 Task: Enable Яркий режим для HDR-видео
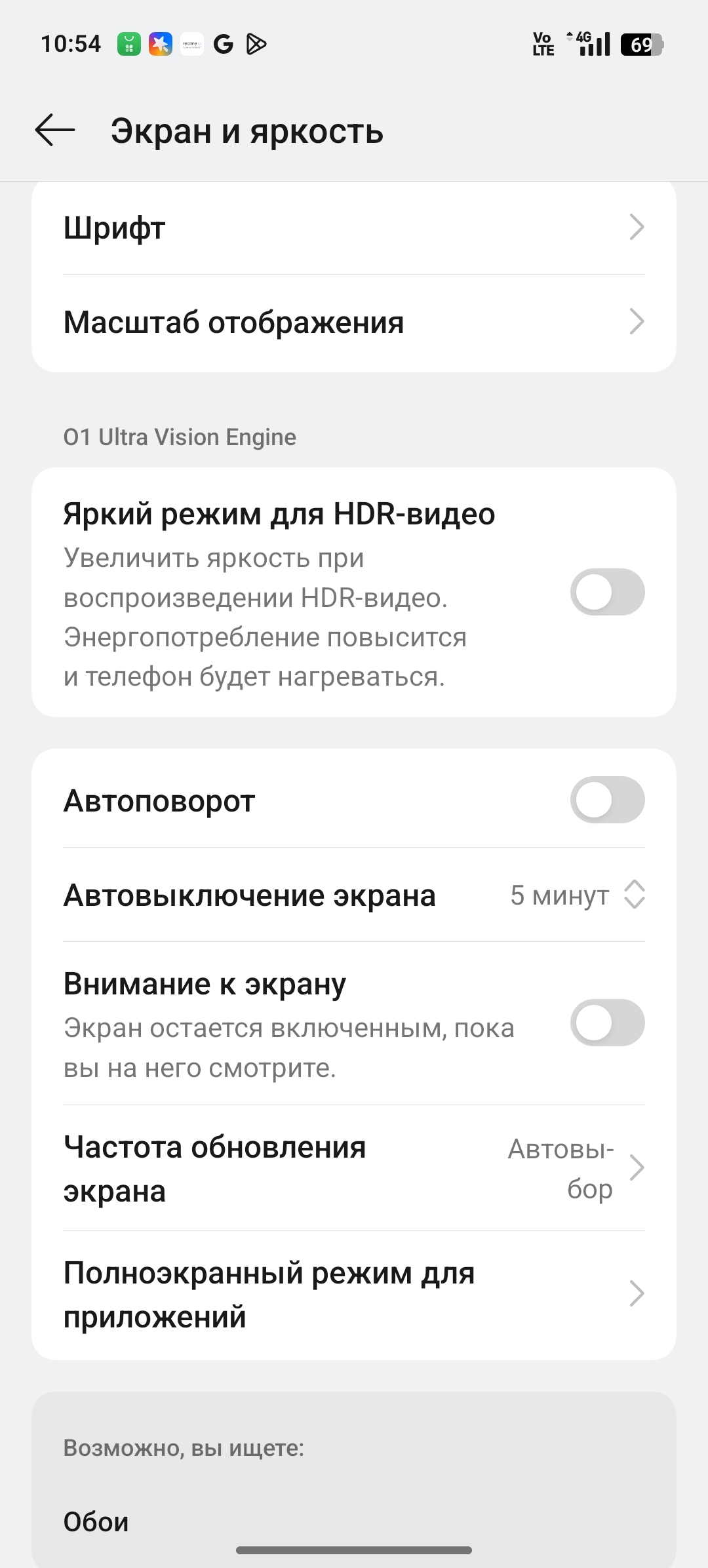tap(607, 592)
